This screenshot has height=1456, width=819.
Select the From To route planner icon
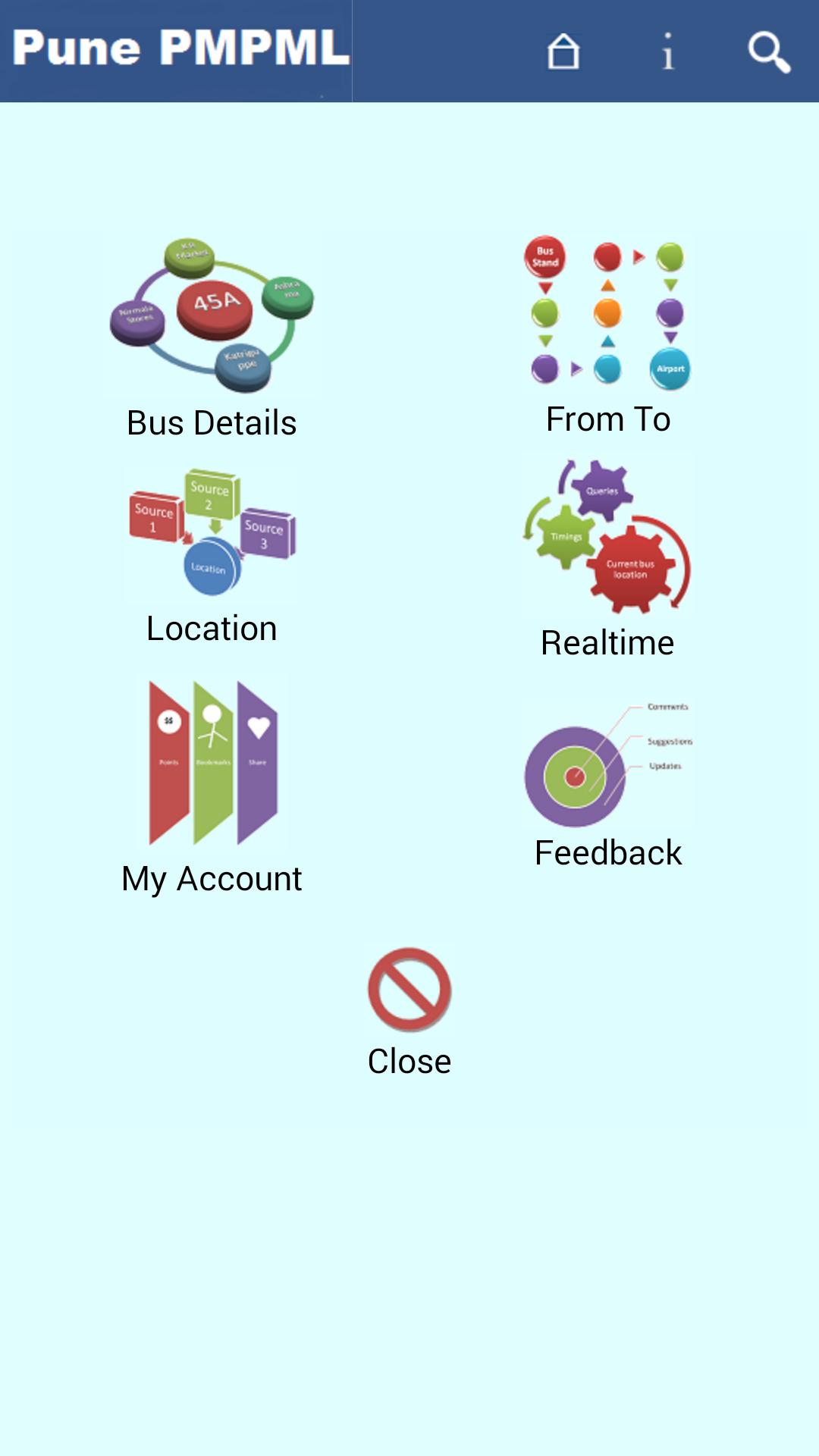(x=608, y=311)
